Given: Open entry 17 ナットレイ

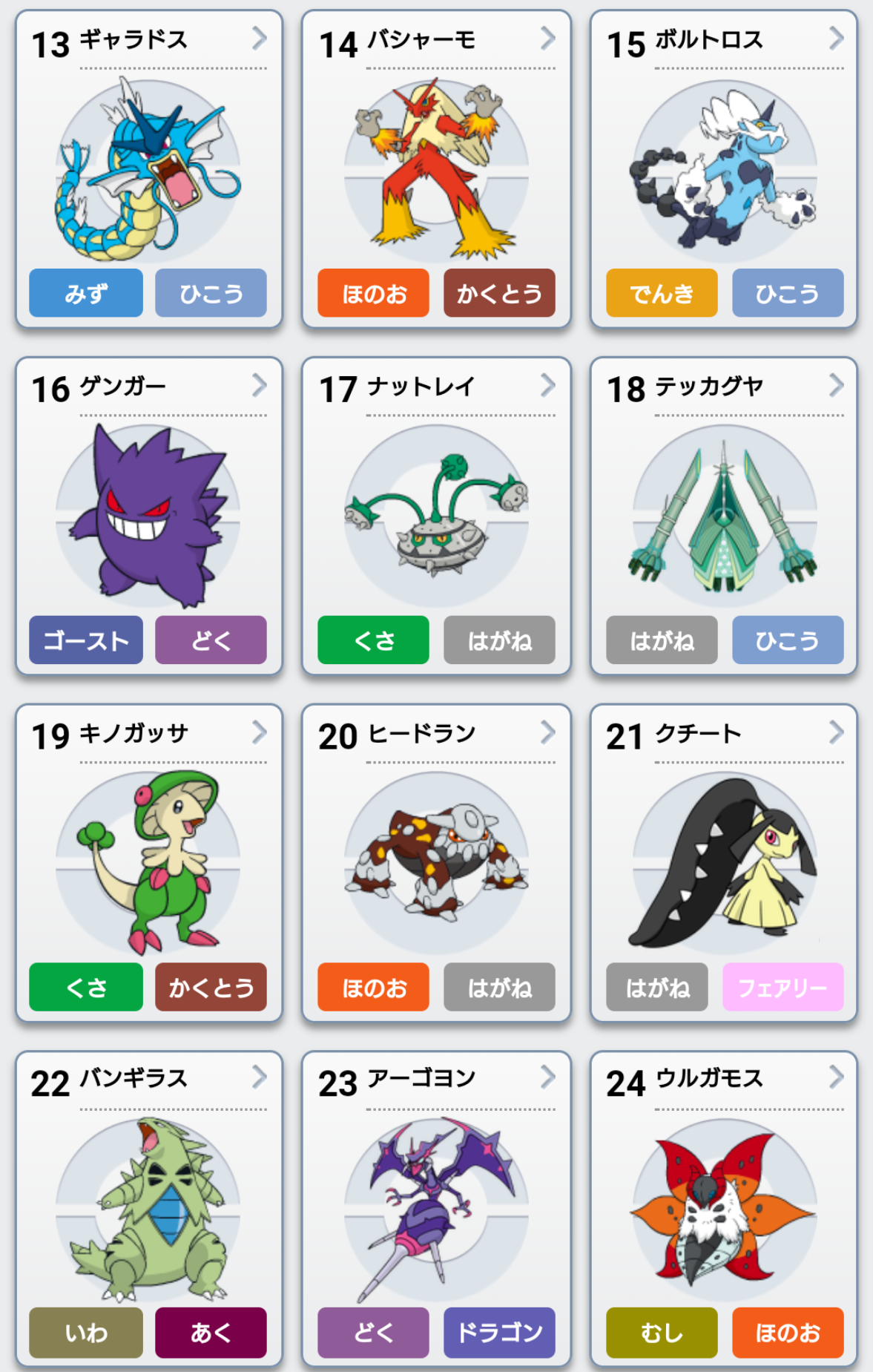Looking at the screenshot, I should point(436,516).
